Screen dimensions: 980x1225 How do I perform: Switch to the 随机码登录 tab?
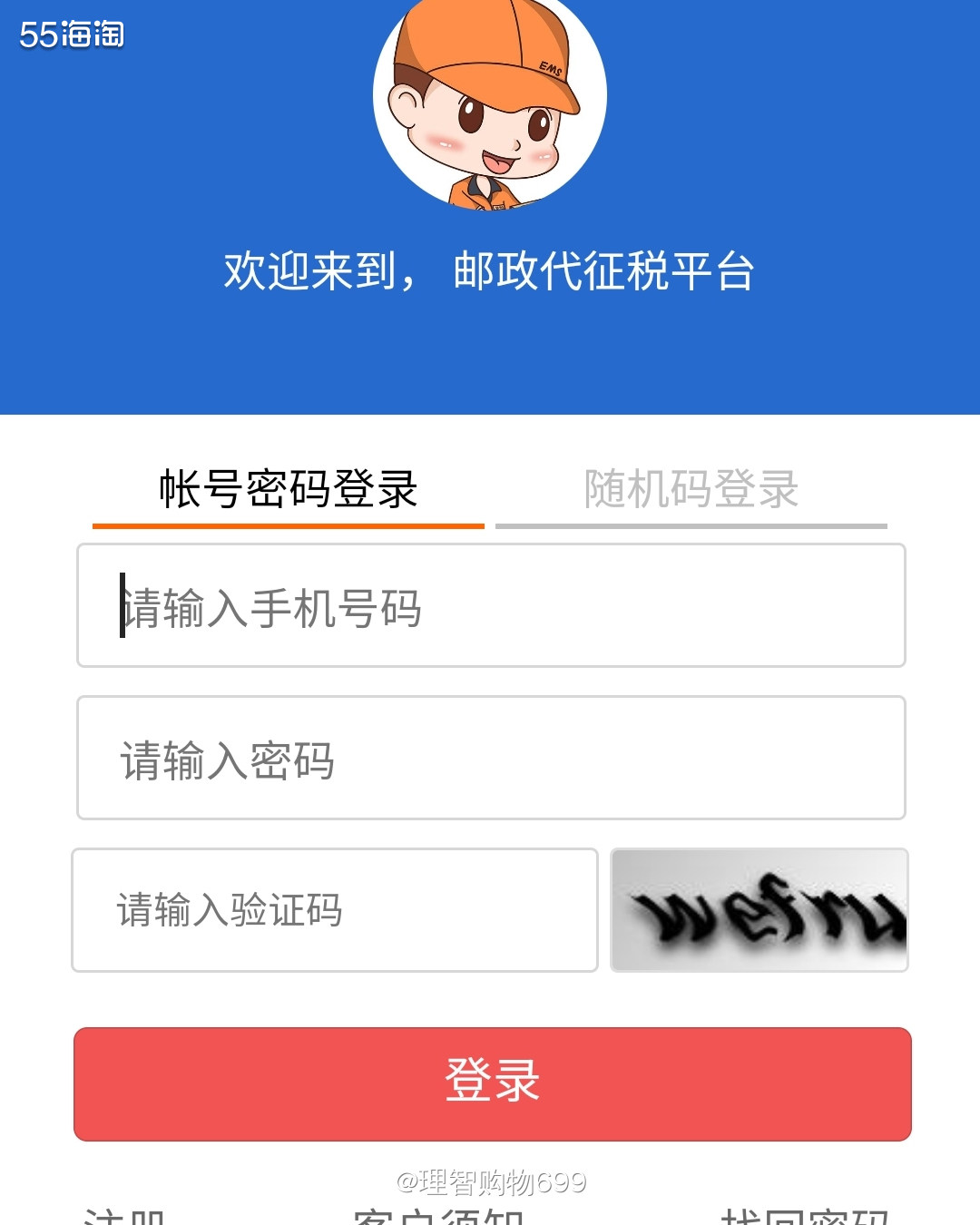(690, 487)
